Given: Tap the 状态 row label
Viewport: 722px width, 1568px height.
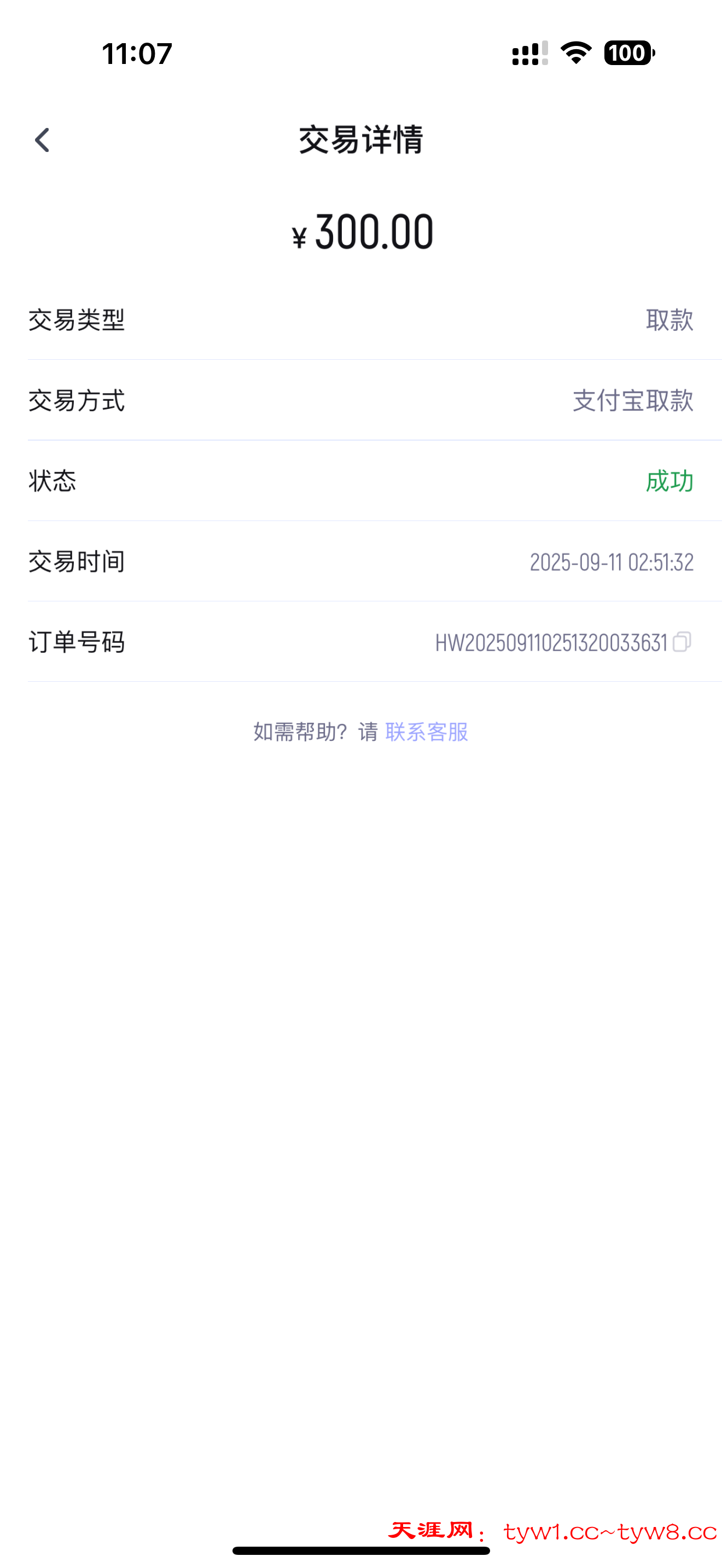Looking at the screenshot, I should tap(53, 482).
